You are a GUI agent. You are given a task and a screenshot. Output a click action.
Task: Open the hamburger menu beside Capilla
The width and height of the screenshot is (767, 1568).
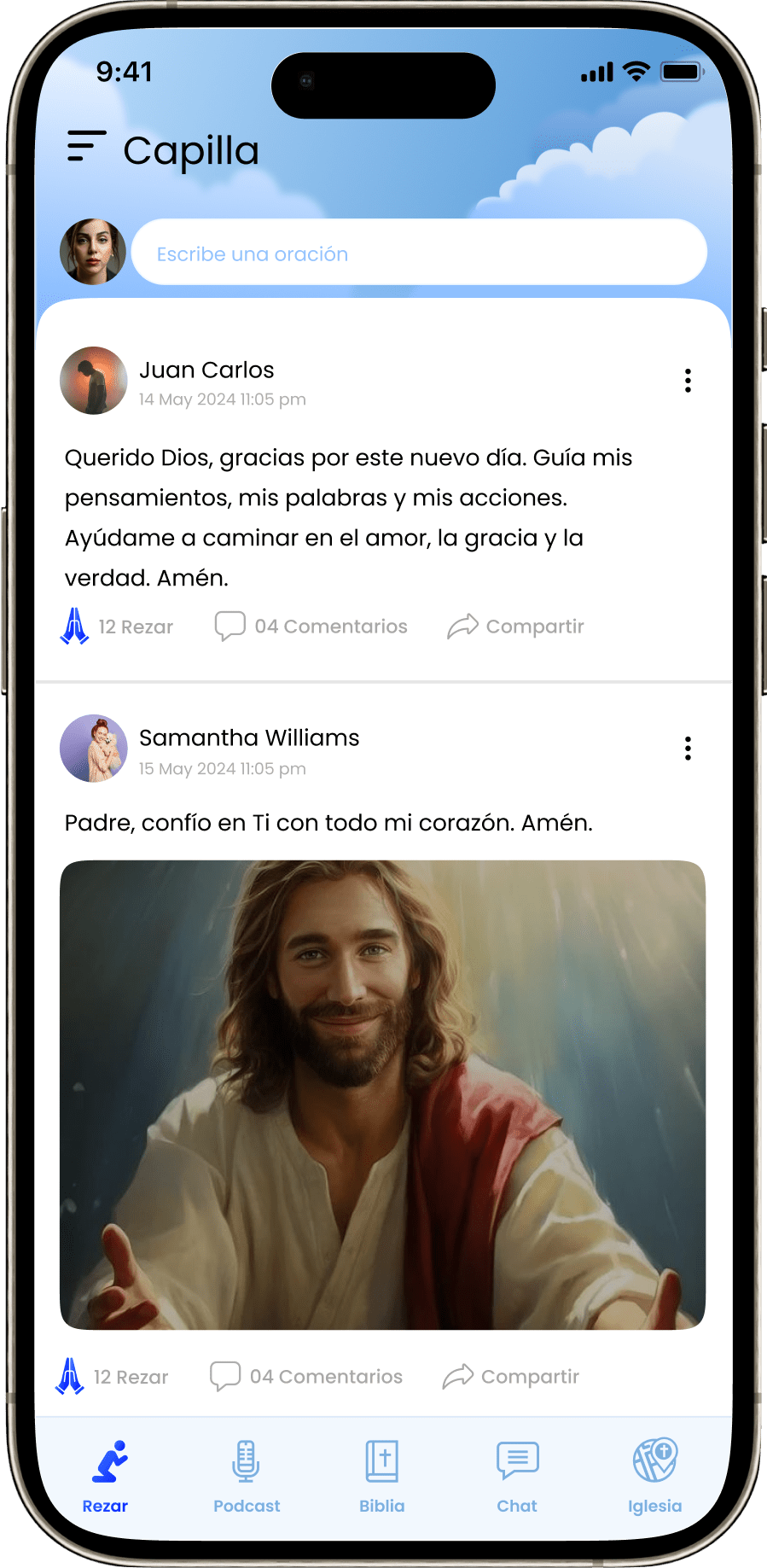[x=86, y=147]
